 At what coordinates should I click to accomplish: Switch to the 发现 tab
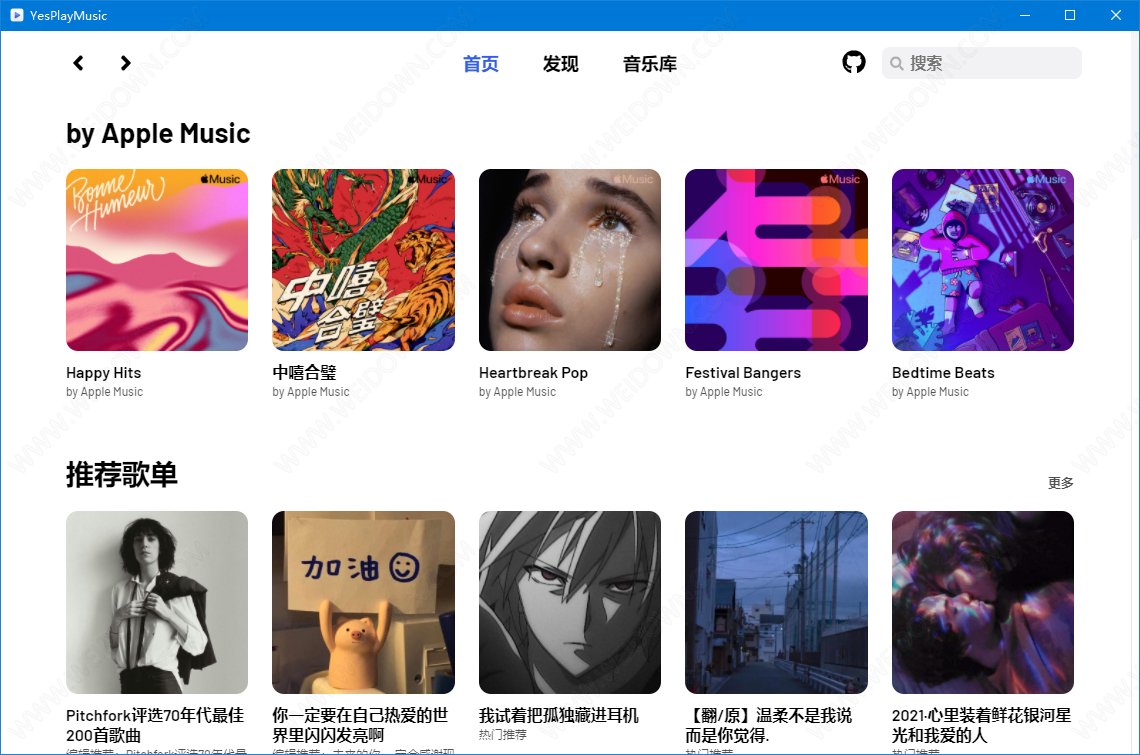[560, 64]
